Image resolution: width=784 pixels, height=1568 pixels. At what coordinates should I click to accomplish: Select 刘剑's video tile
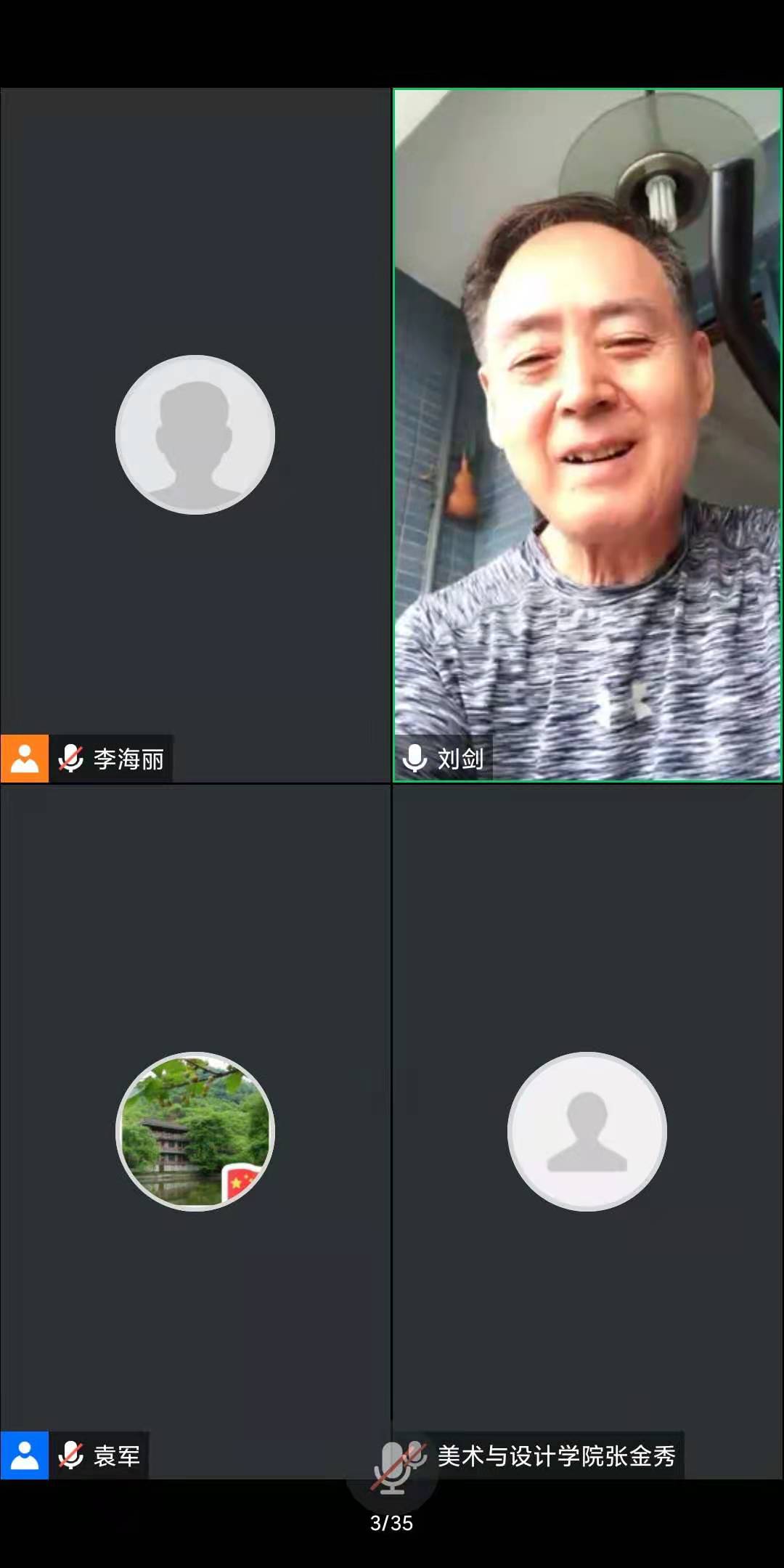click(x=587, y=436)
